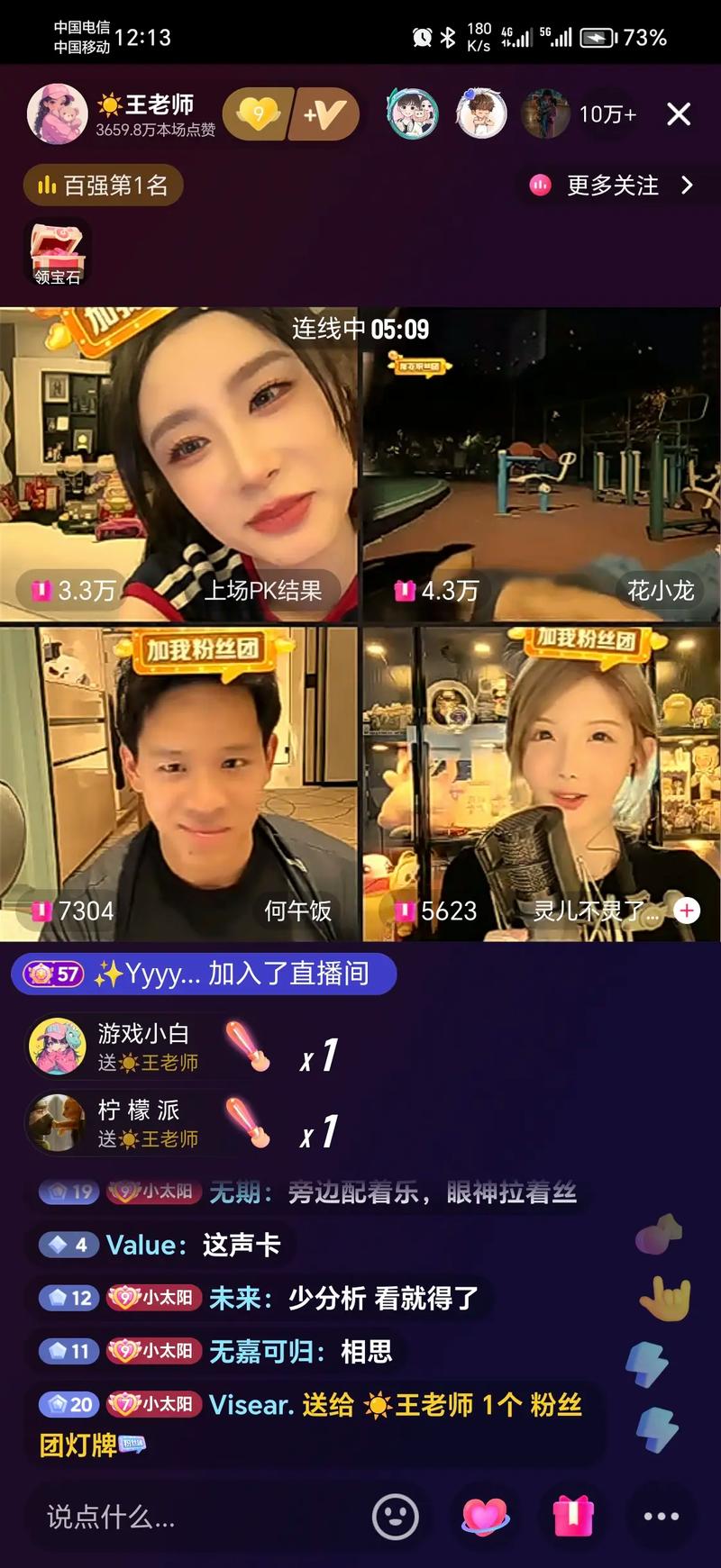The width and height of the screenshot is (721, 1568).
Task: Tap the + add button beside 灵儿不灵了
Action: [687, 911]
